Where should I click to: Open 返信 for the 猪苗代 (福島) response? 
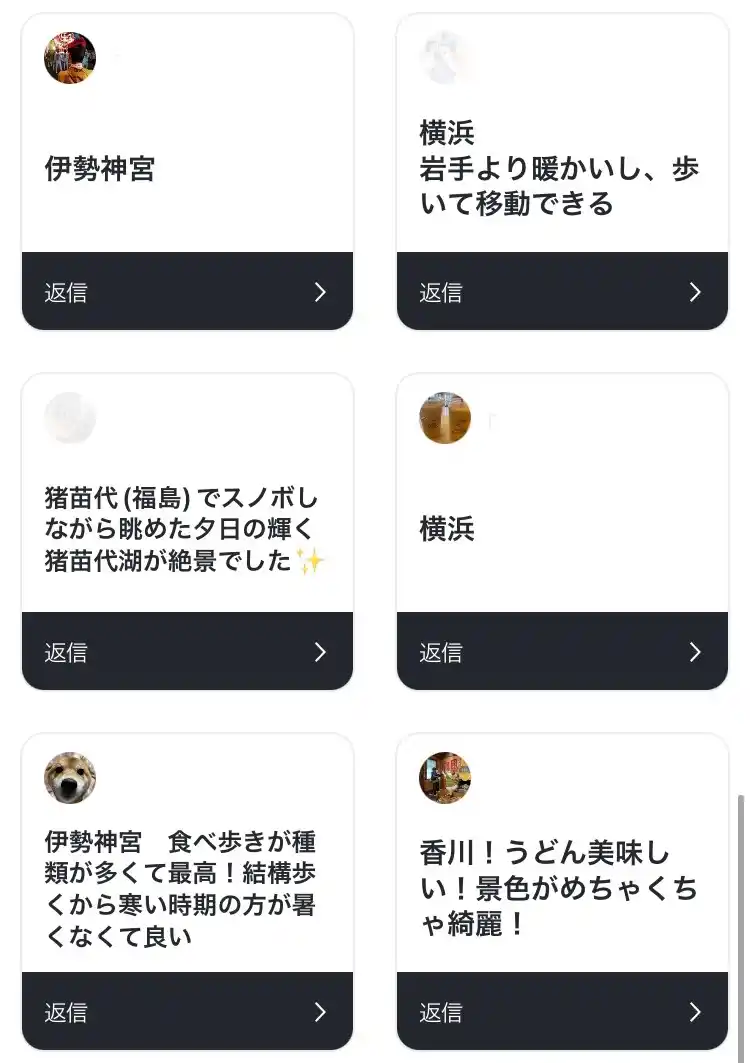point(187,652)
